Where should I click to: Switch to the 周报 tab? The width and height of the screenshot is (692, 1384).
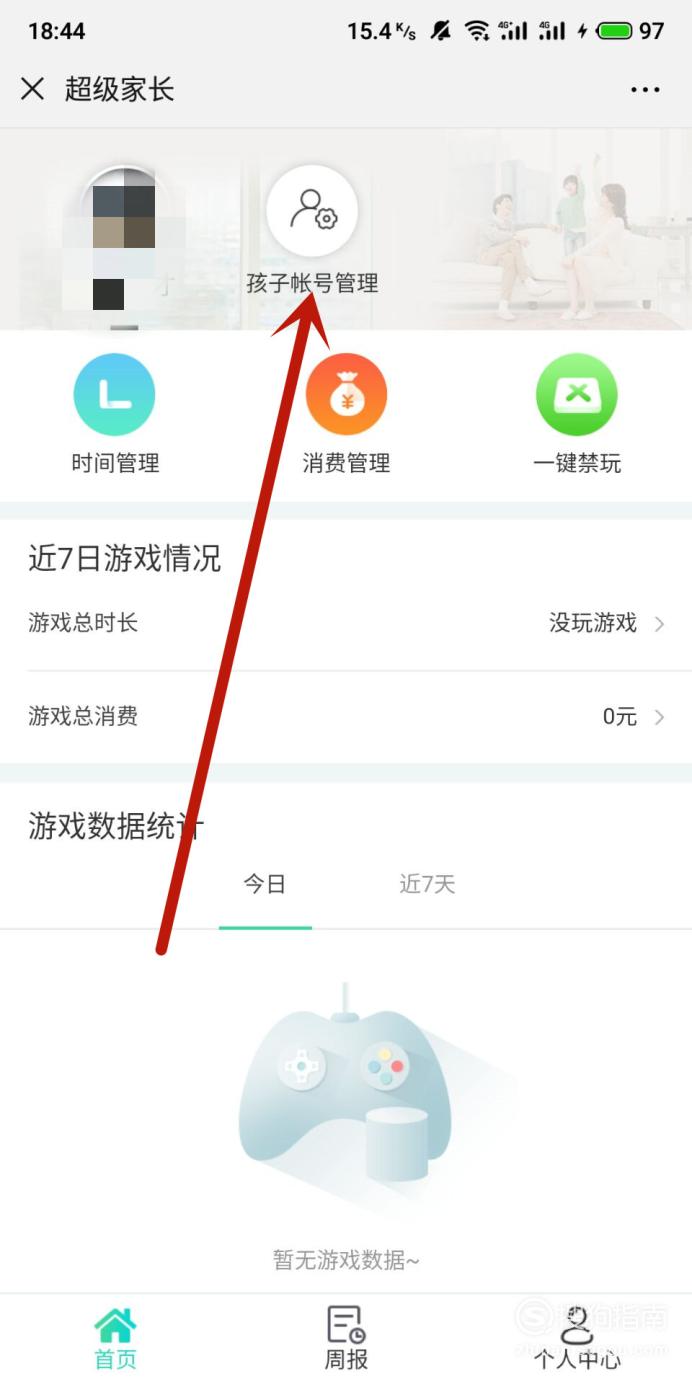click(x=346, y=1338)
